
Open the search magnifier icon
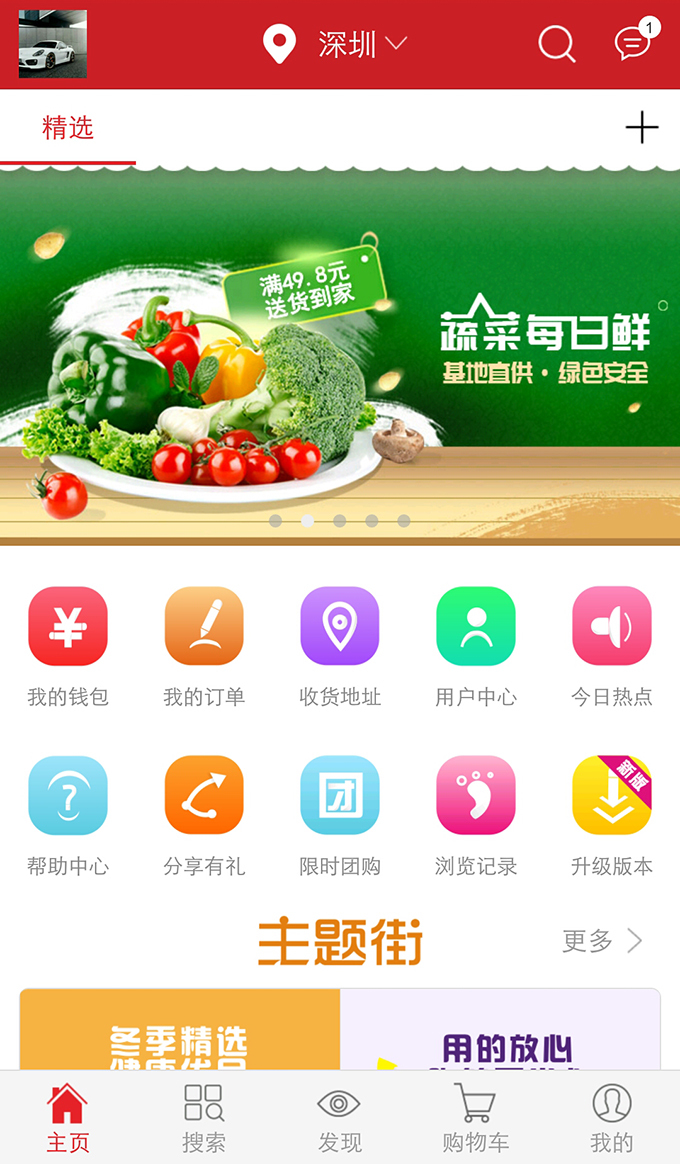pos(557,44)
